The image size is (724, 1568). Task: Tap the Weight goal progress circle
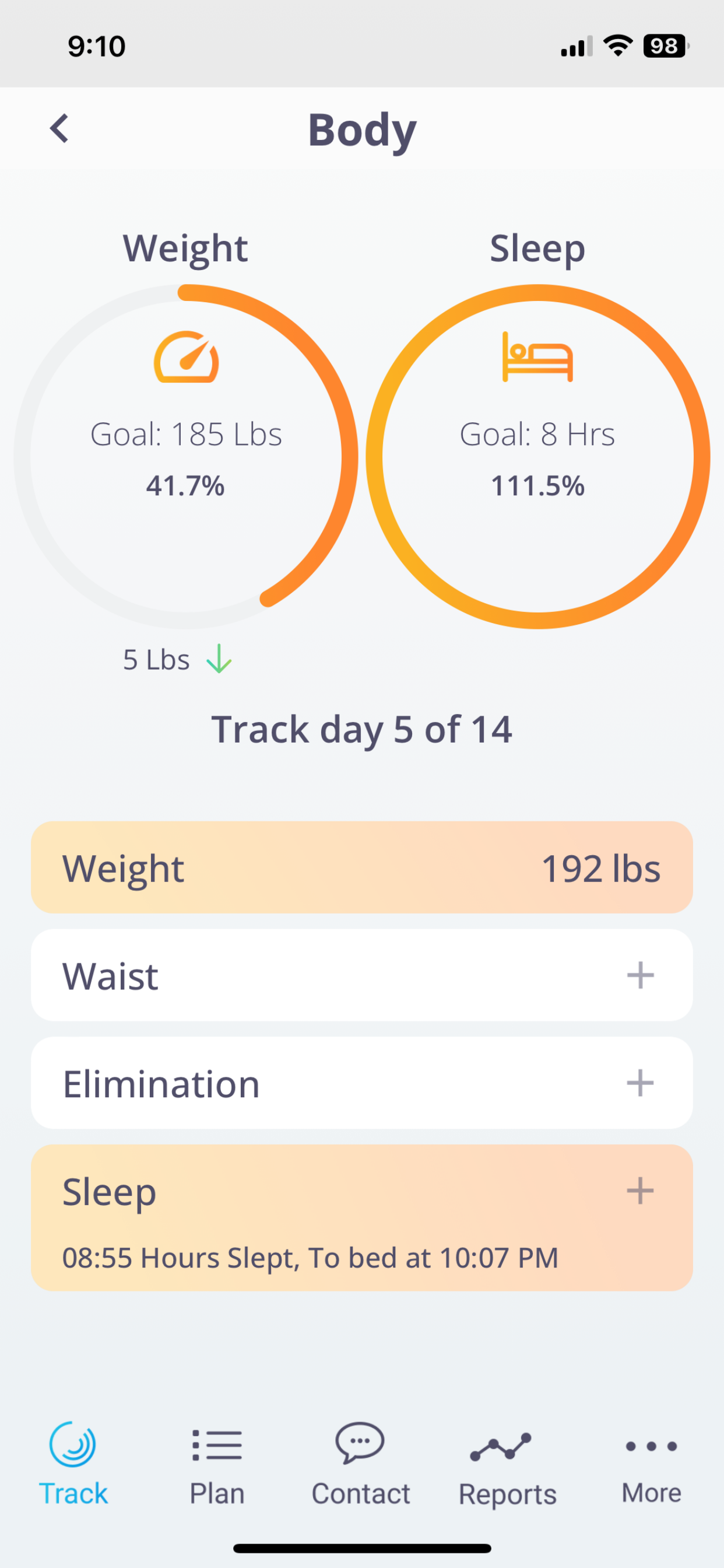(186, 457)
